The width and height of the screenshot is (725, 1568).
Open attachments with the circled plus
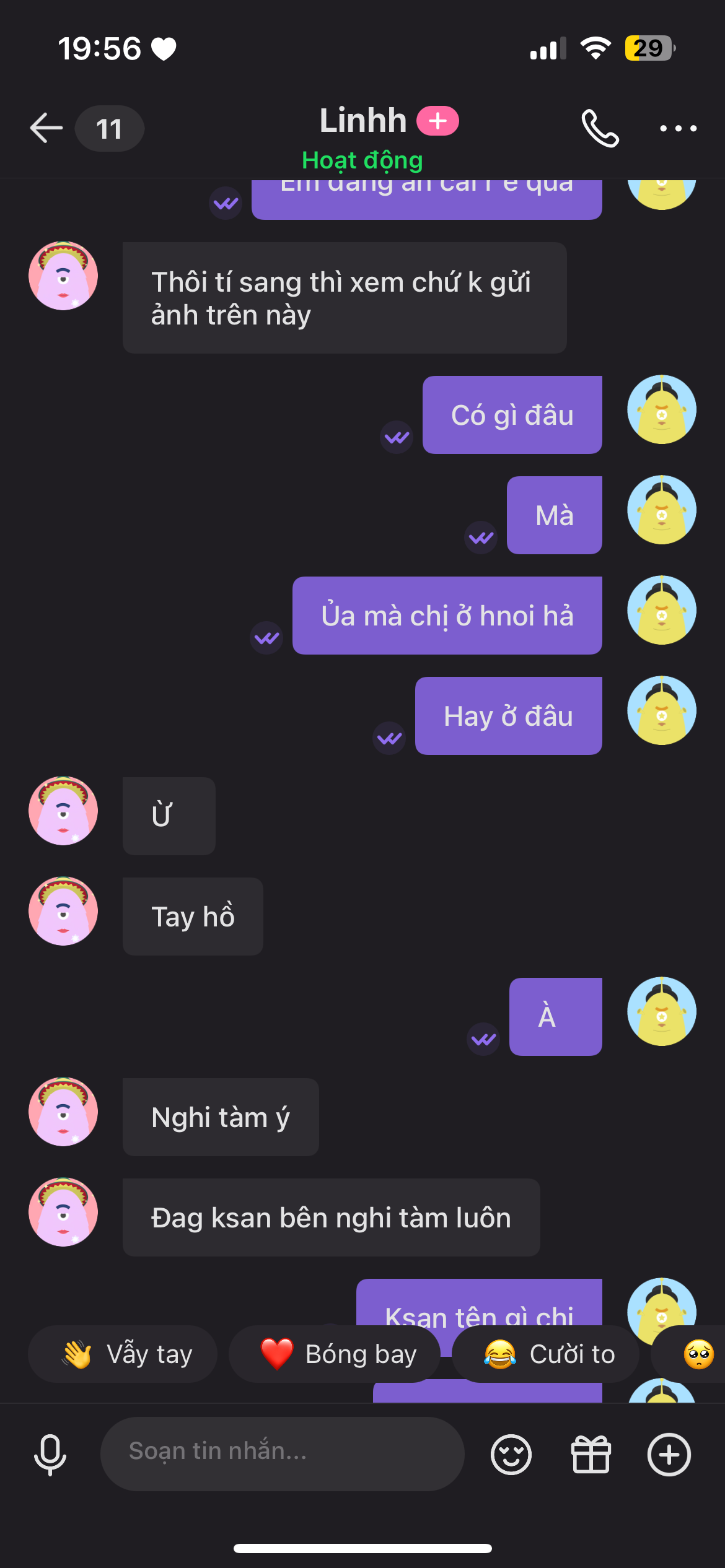click(669, 1454)
